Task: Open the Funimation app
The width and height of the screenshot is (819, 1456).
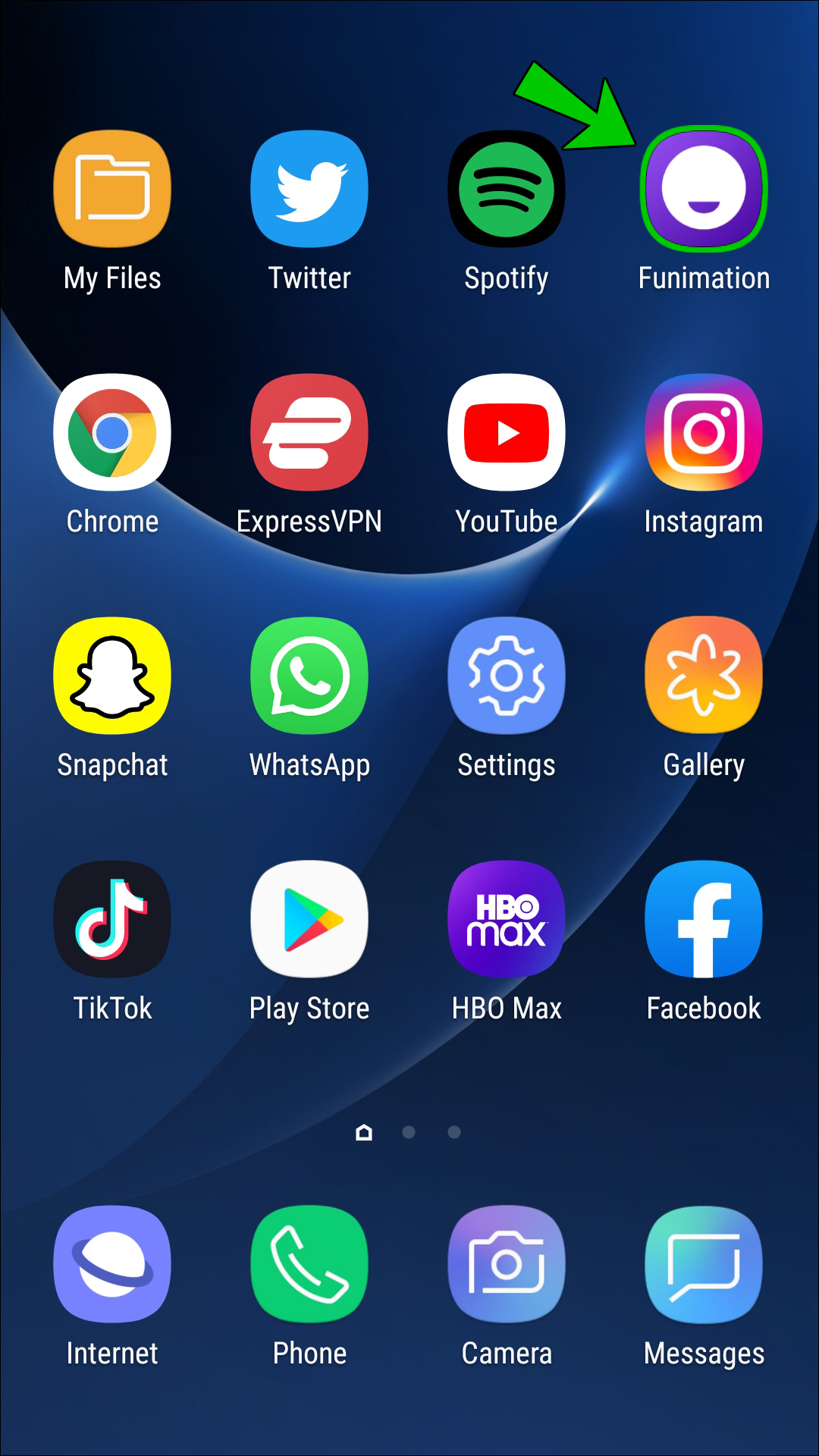Action: tap(704, 190)
